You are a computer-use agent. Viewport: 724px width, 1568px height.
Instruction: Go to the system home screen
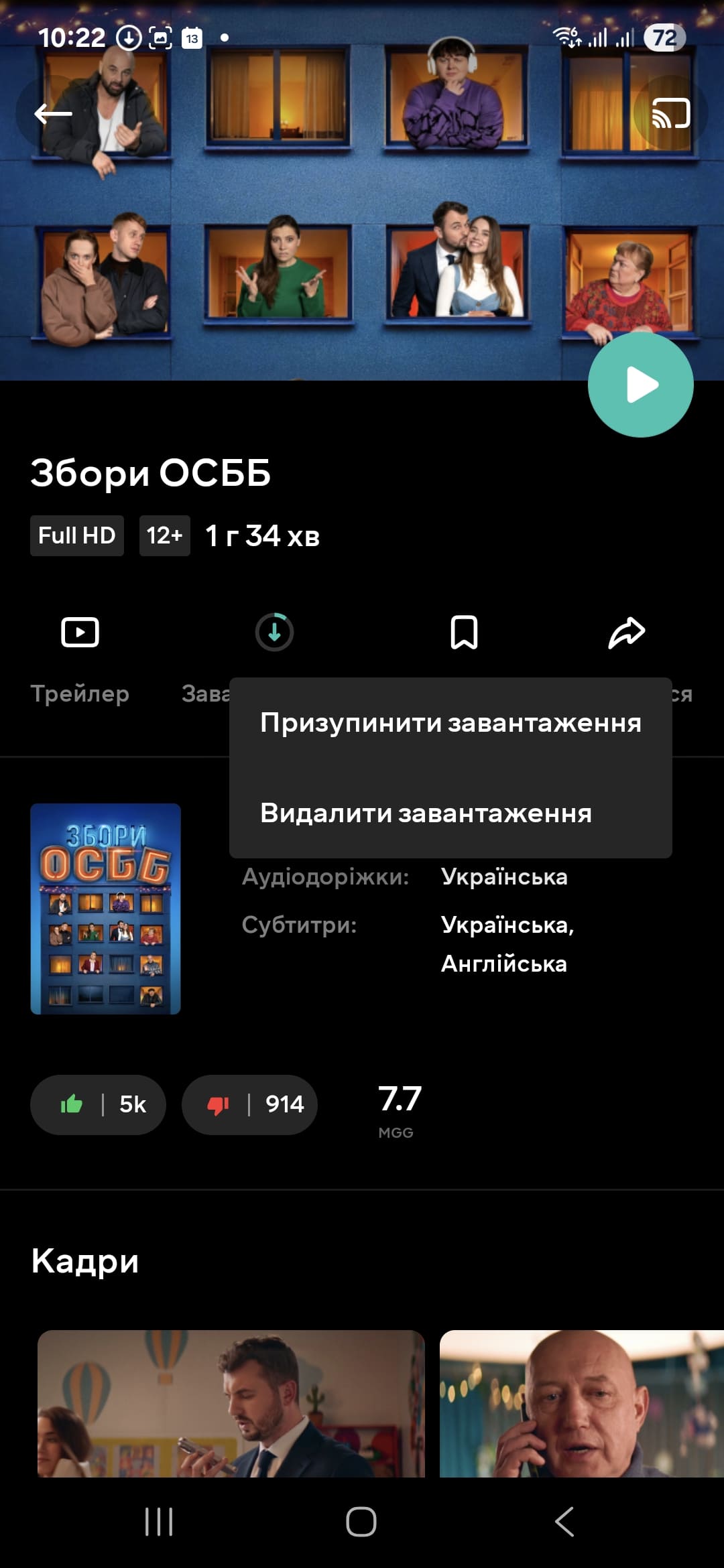(x=361, y=1521)
